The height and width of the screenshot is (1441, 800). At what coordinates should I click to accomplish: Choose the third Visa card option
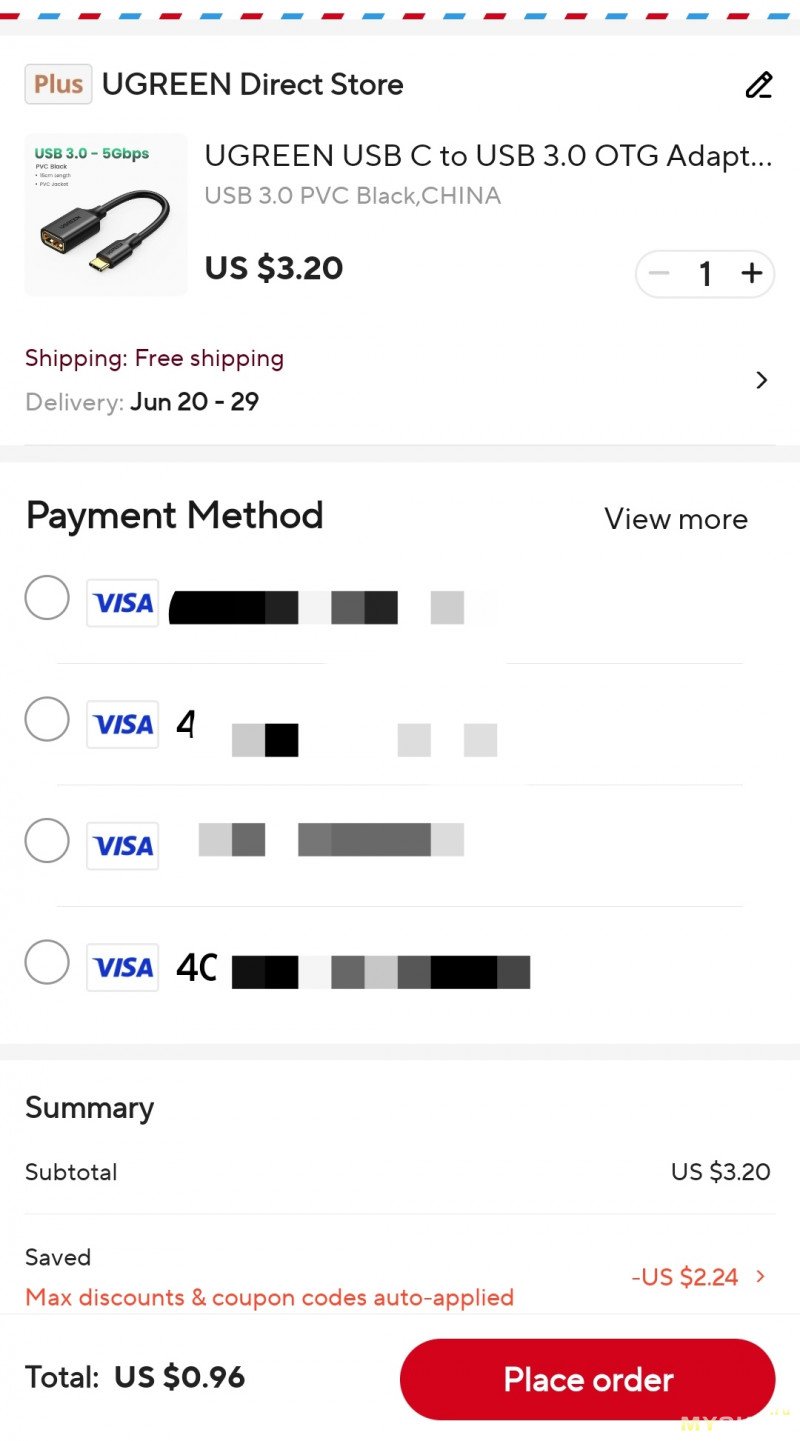tap(47, 841)
